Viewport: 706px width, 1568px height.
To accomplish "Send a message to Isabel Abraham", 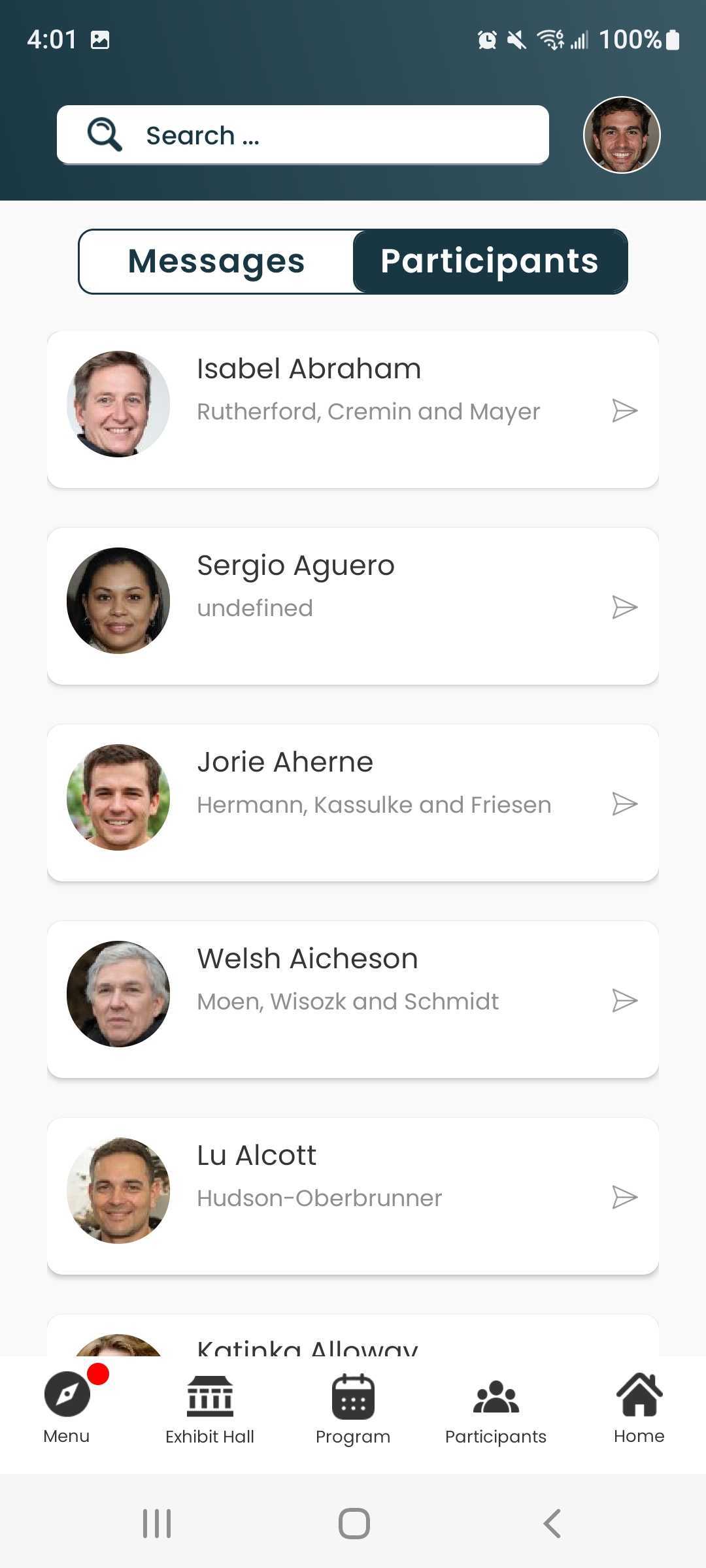I will 624,410.
